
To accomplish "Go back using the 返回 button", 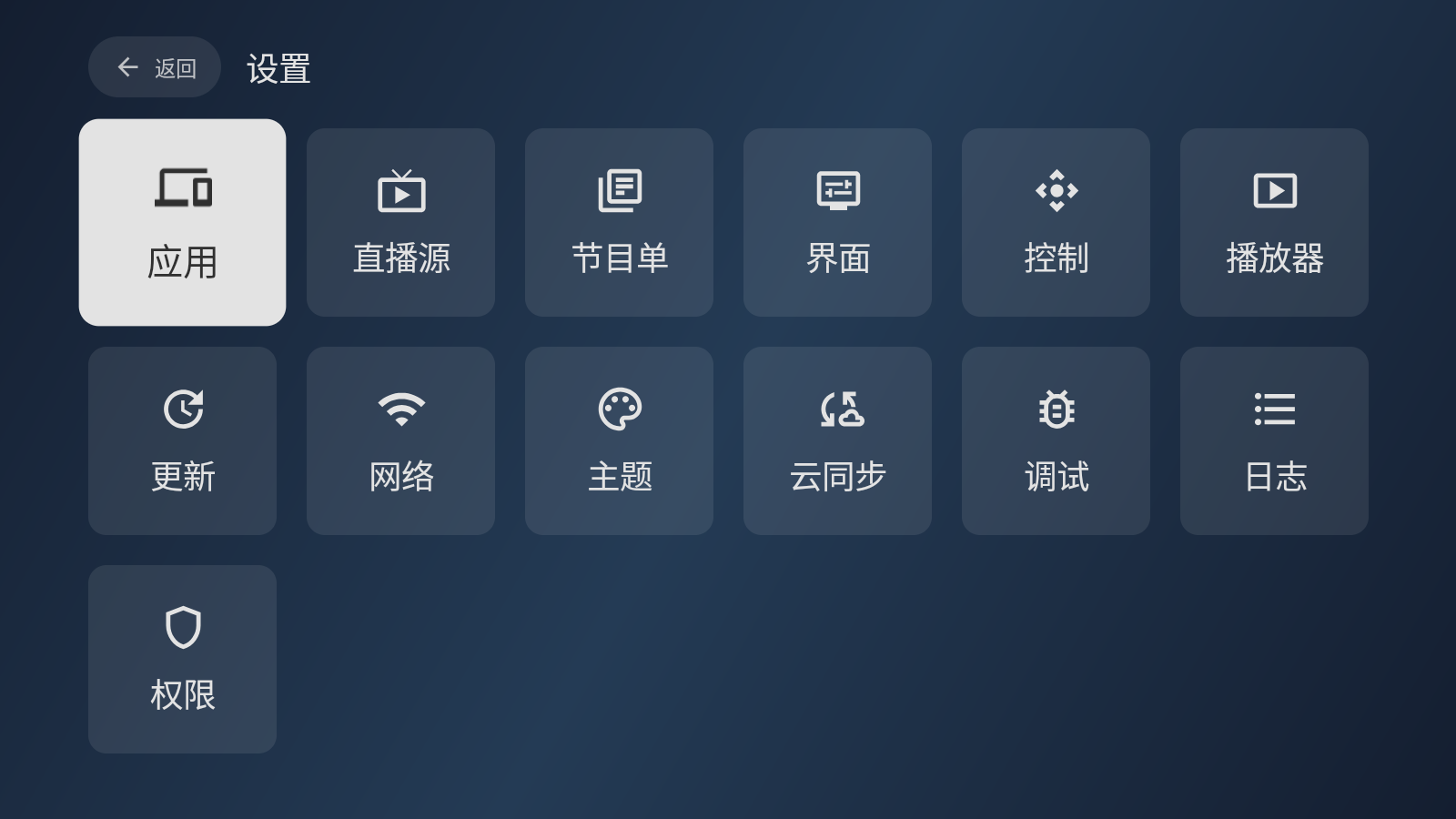I will pos(155,67).
